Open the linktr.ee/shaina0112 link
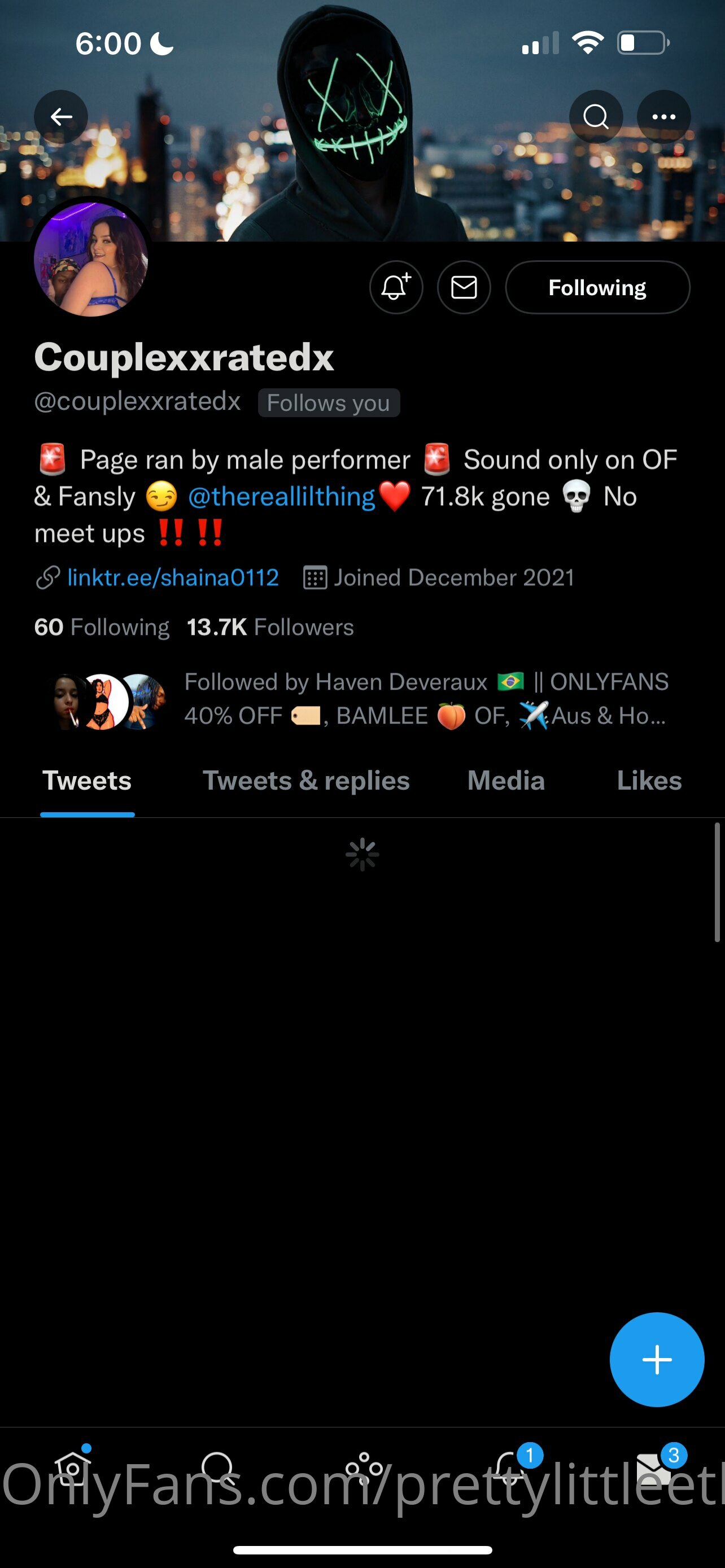 click(173, 577)
